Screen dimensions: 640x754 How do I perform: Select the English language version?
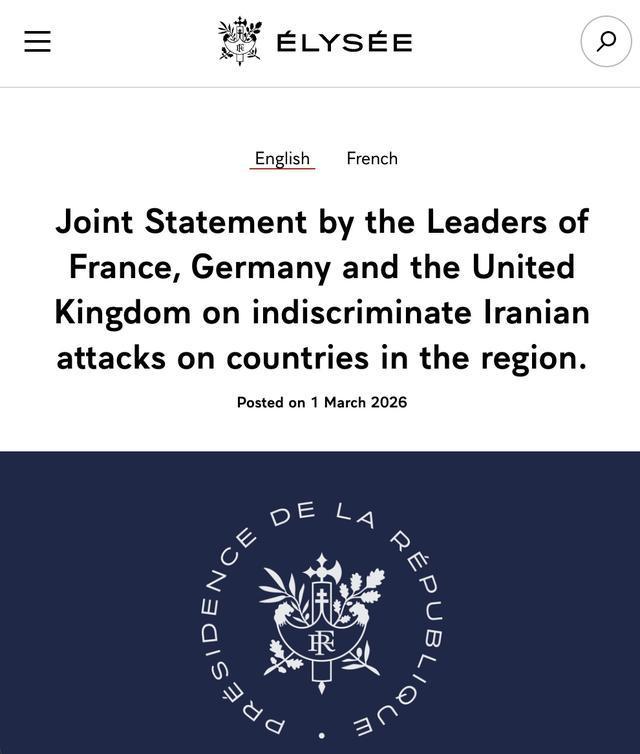pyautogui.click(x=282, y=158)
